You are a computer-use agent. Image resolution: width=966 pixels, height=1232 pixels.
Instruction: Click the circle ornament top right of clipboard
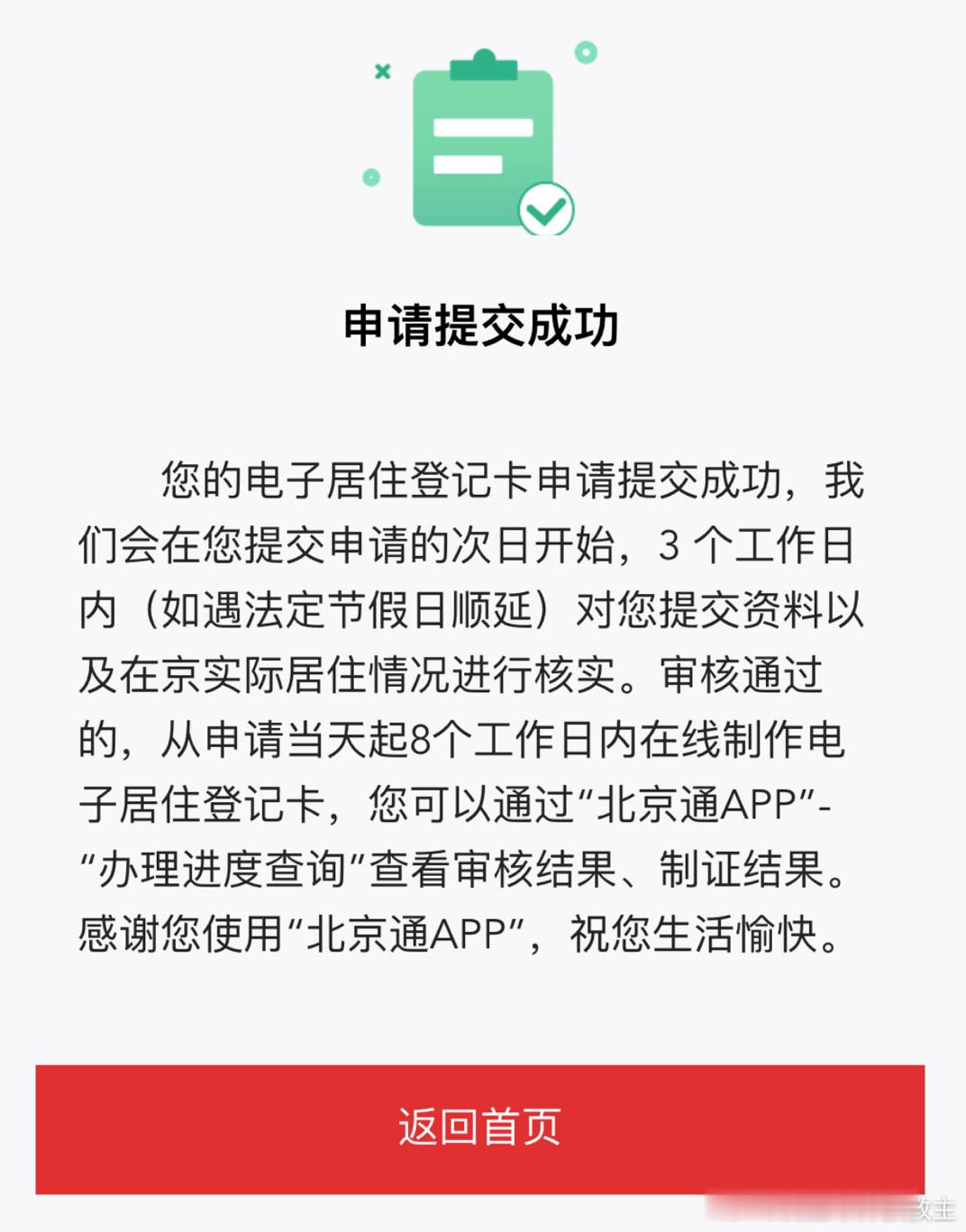pos(587,52)
